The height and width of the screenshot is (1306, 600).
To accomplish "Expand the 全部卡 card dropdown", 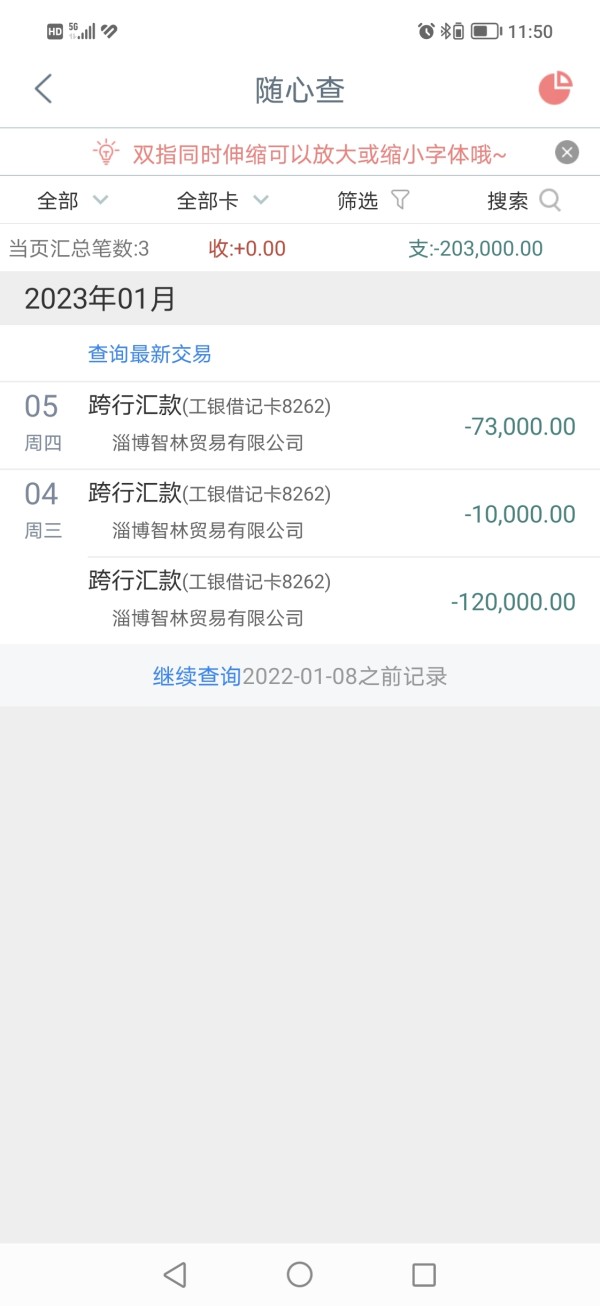I will click(x=222, y=201).
